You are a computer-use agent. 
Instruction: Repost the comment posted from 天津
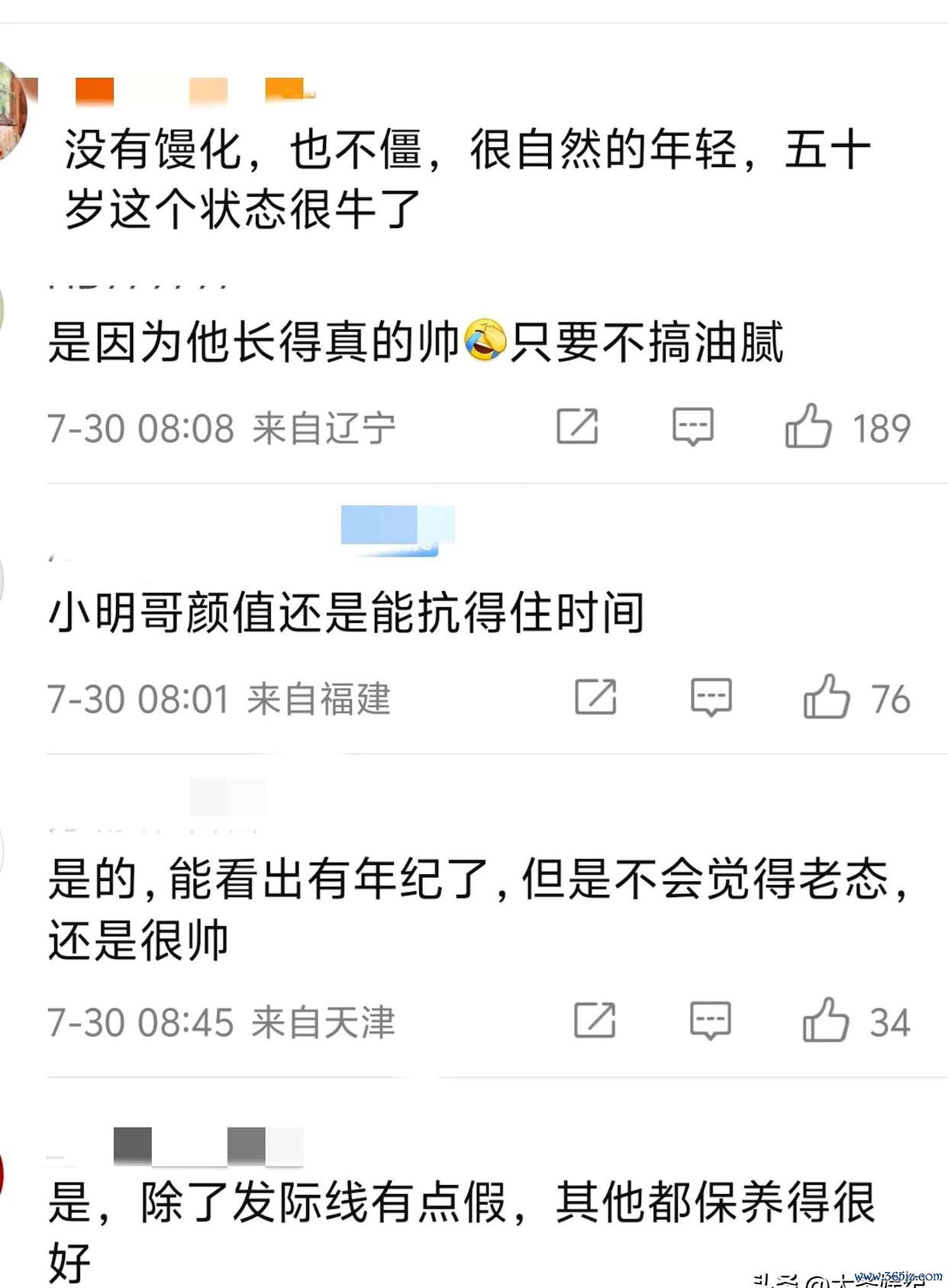[x=595, y=1021]
